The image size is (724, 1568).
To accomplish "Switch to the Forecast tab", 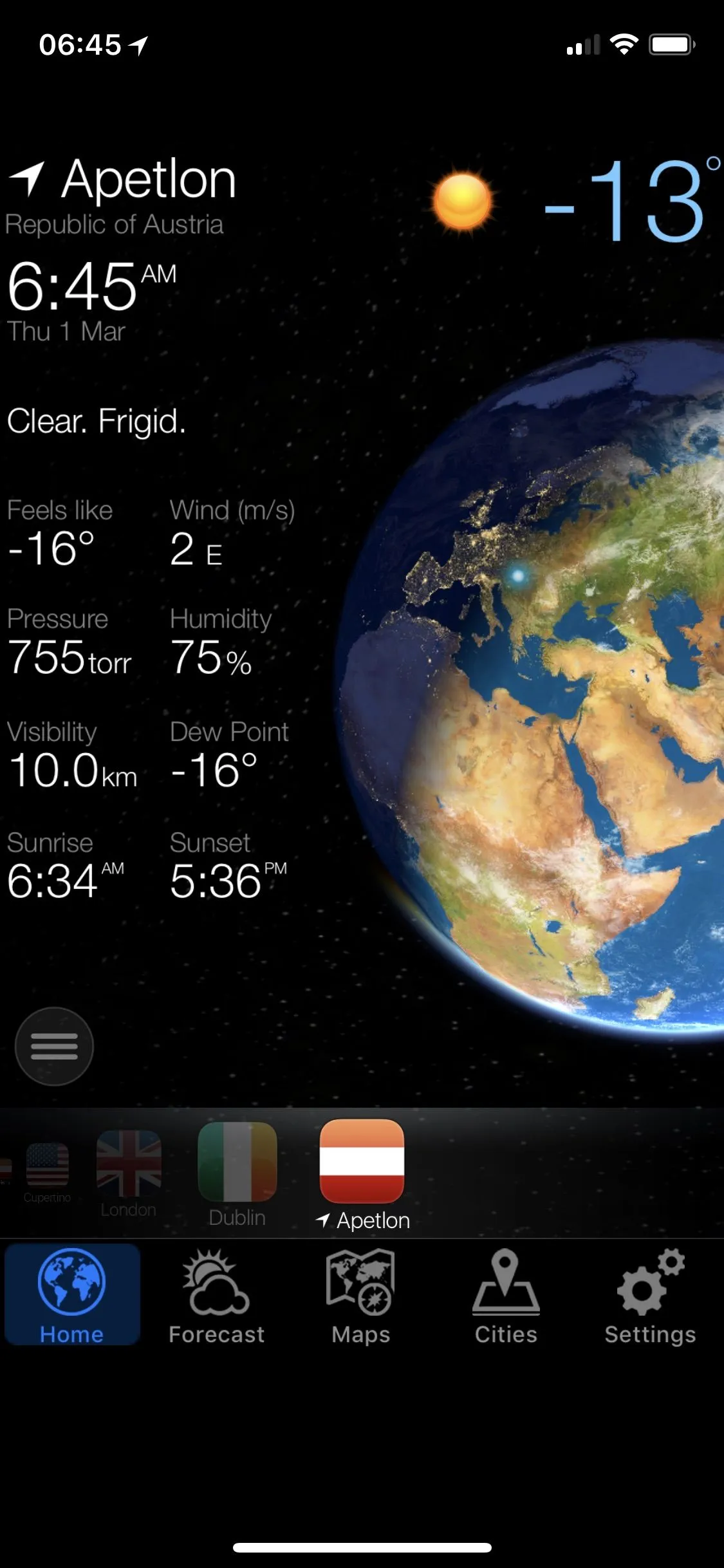I will click(x=216, y=1296).
